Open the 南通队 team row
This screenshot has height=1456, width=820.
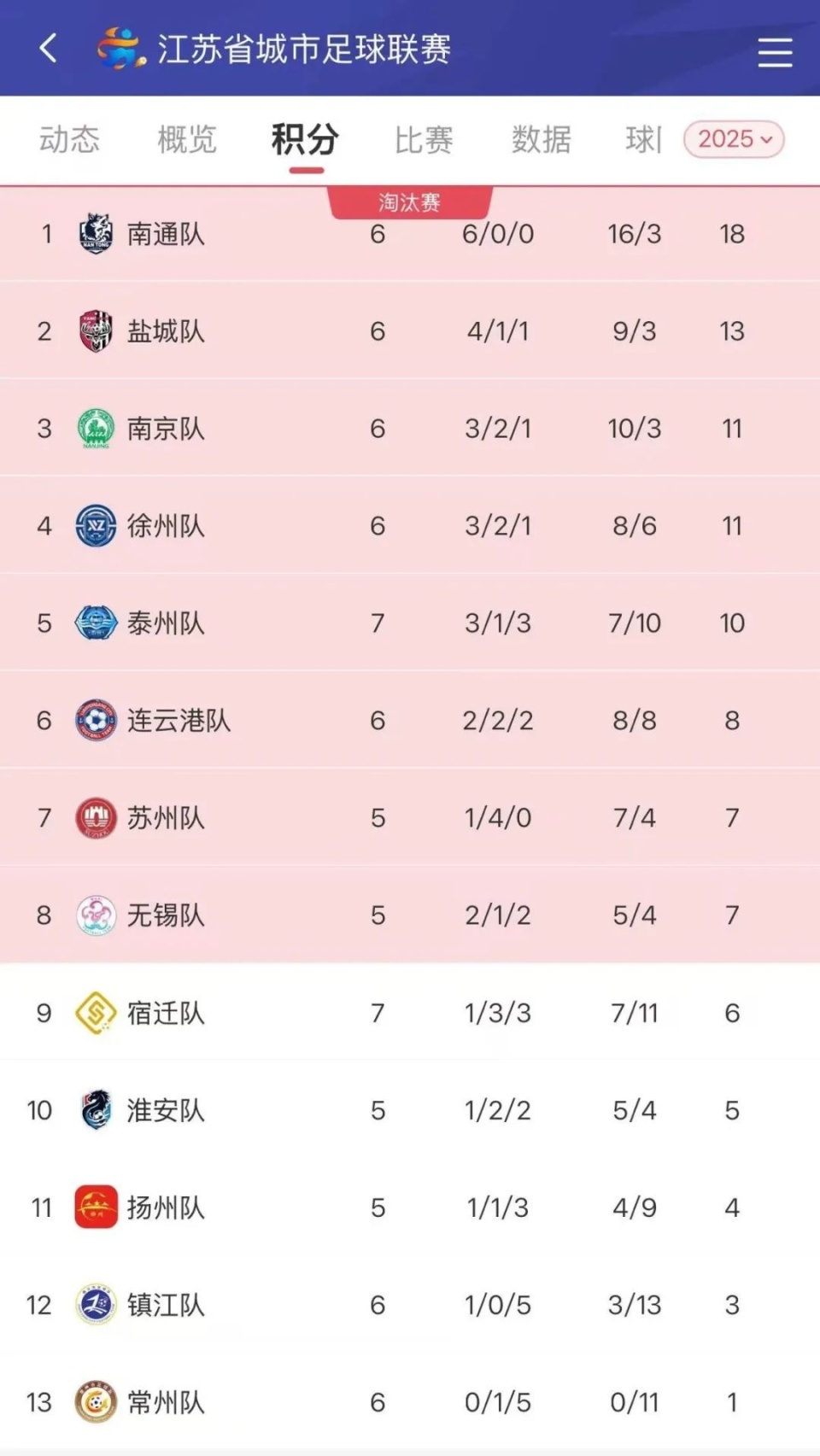410,233
